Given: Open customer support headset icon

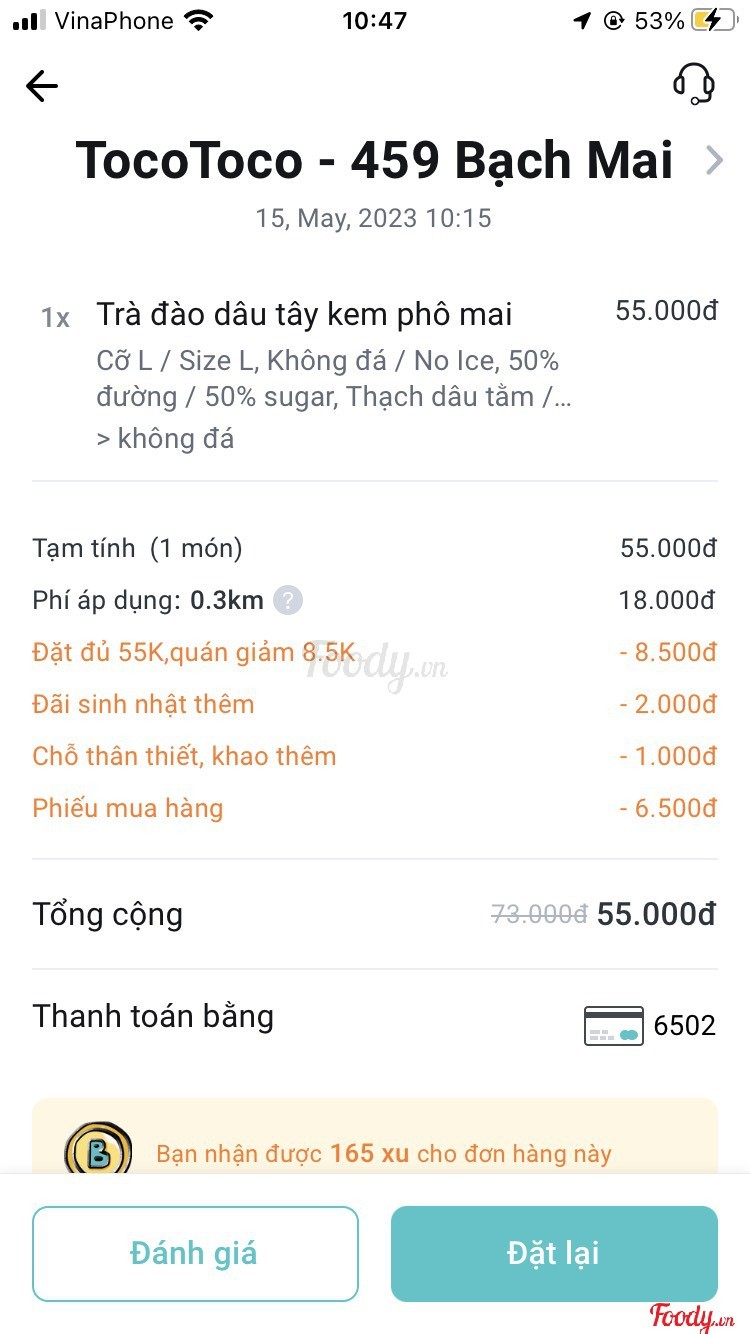Looking at the screenshot, I should (x=693, y=84).
